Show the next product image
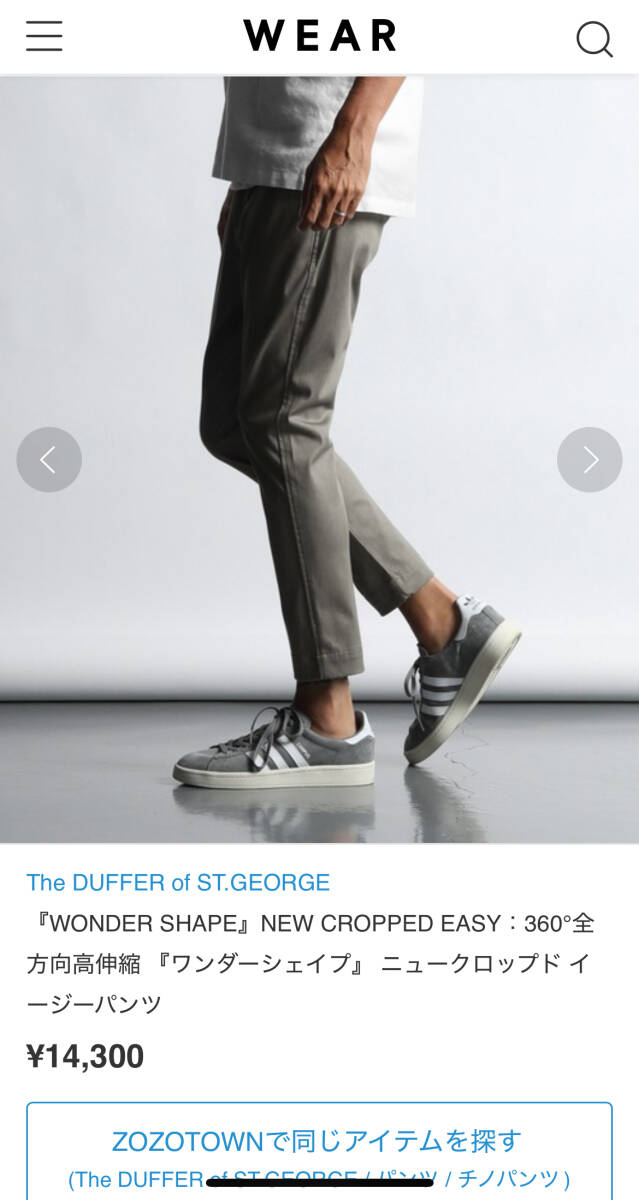 click(x=589, y=459)
